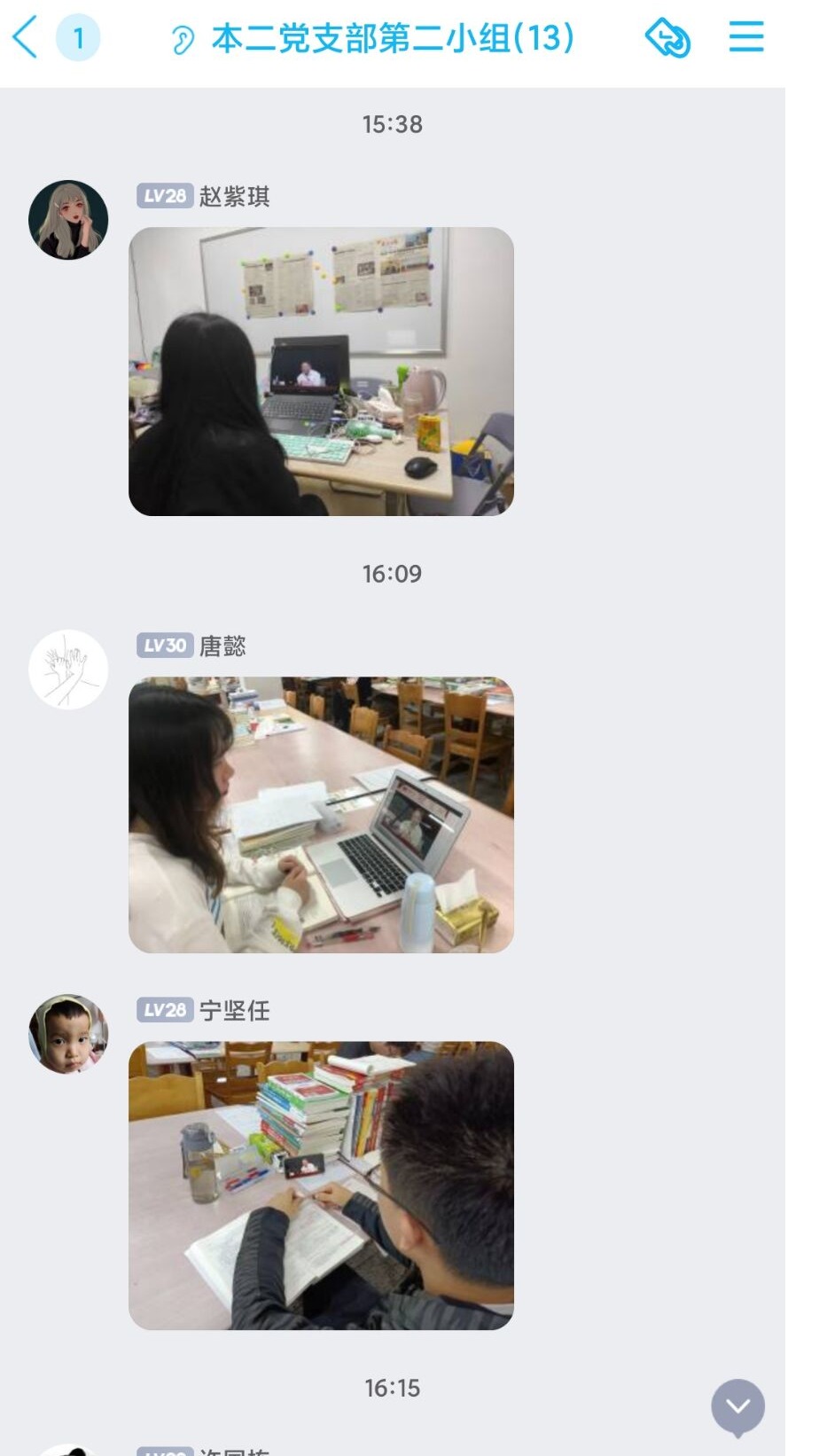Open the group menu with three lines
The width and height of the screenshot is (819, 1456).
[x=745, y=37]
